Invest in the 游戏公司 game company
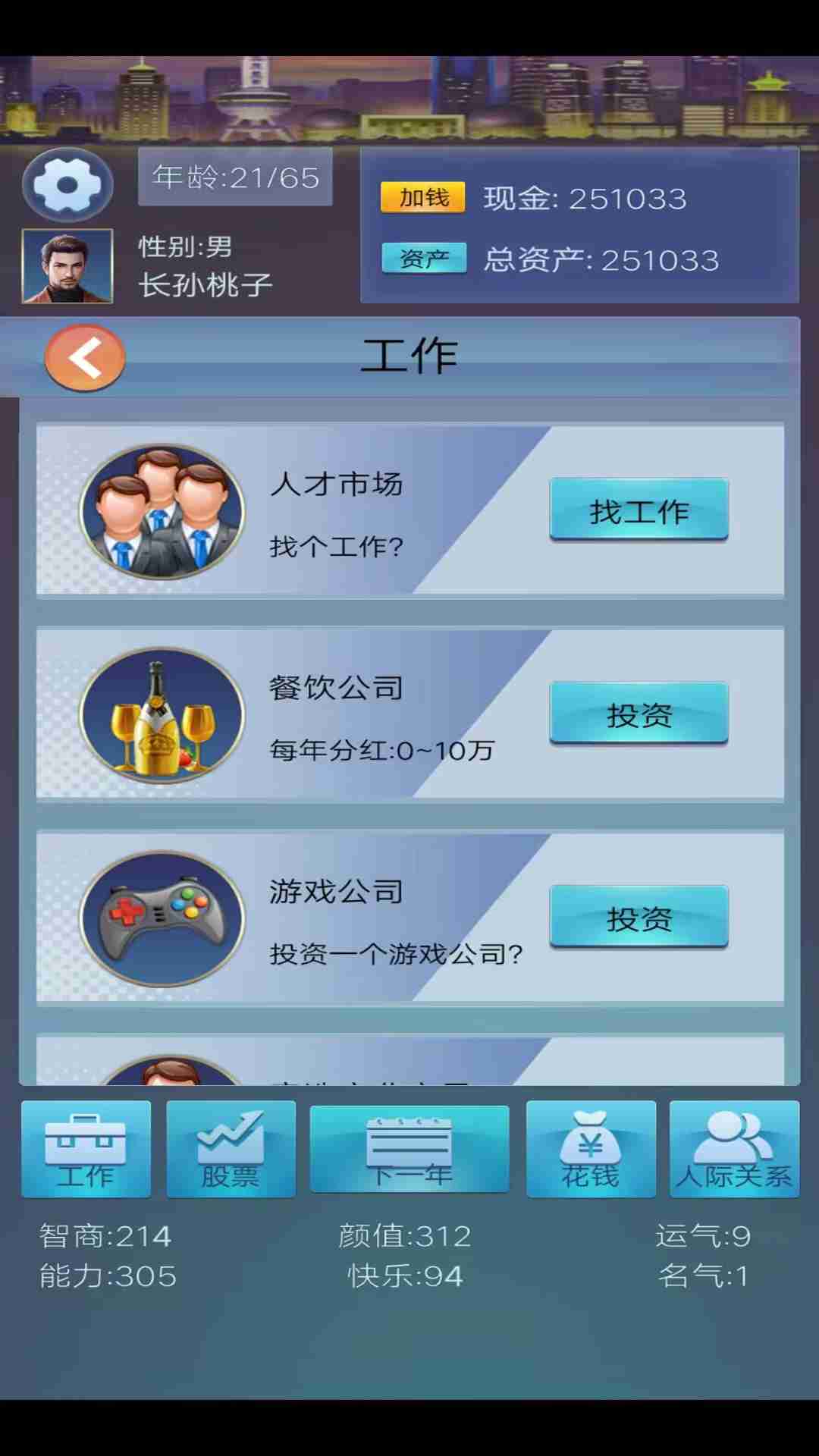Screen dimensions: 819x1456 [639, 918]
